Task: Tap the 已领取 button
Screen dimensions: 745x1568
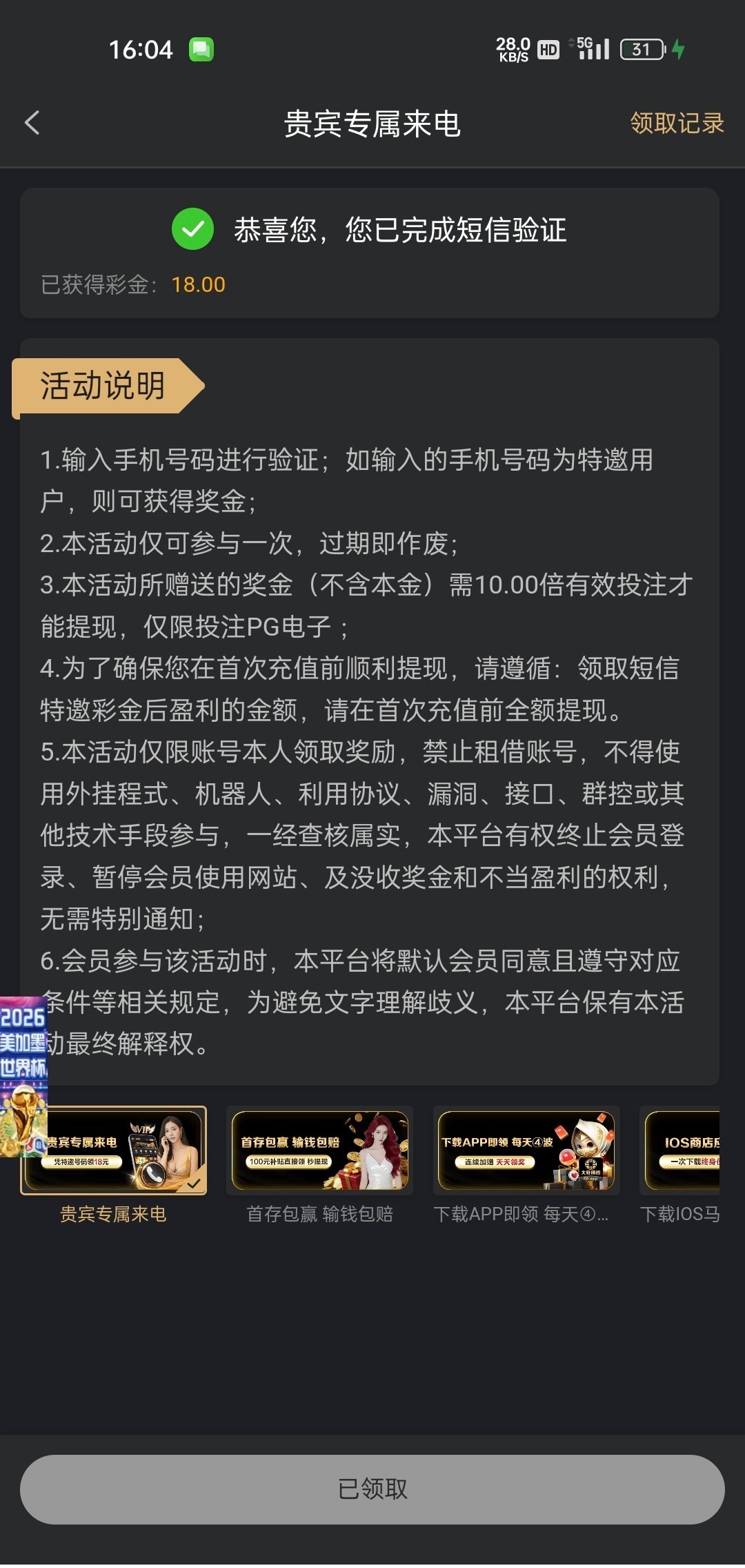Action: (x=372, y=1489)
